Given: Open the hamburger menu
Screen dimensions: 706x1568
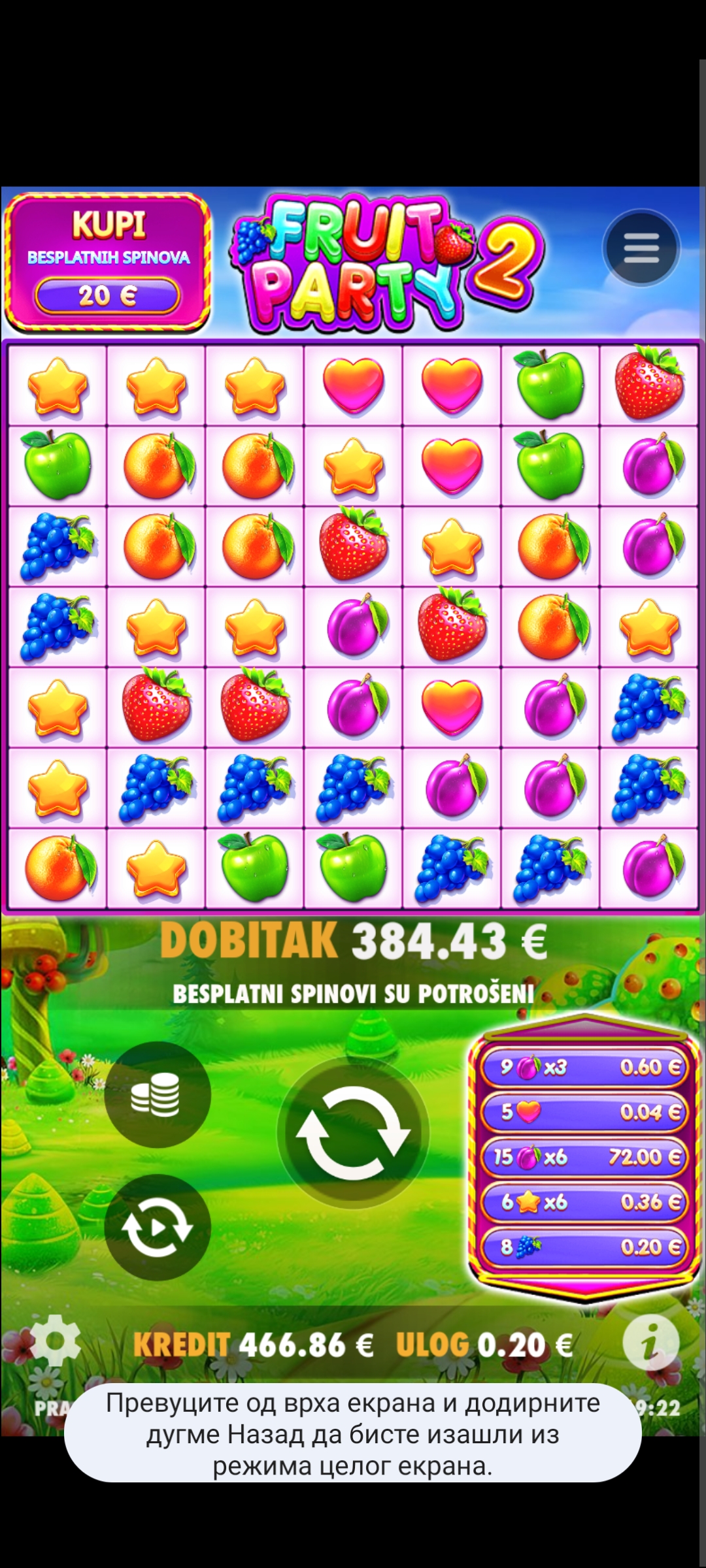Looking at the screenshot, I should click(641, 248).
